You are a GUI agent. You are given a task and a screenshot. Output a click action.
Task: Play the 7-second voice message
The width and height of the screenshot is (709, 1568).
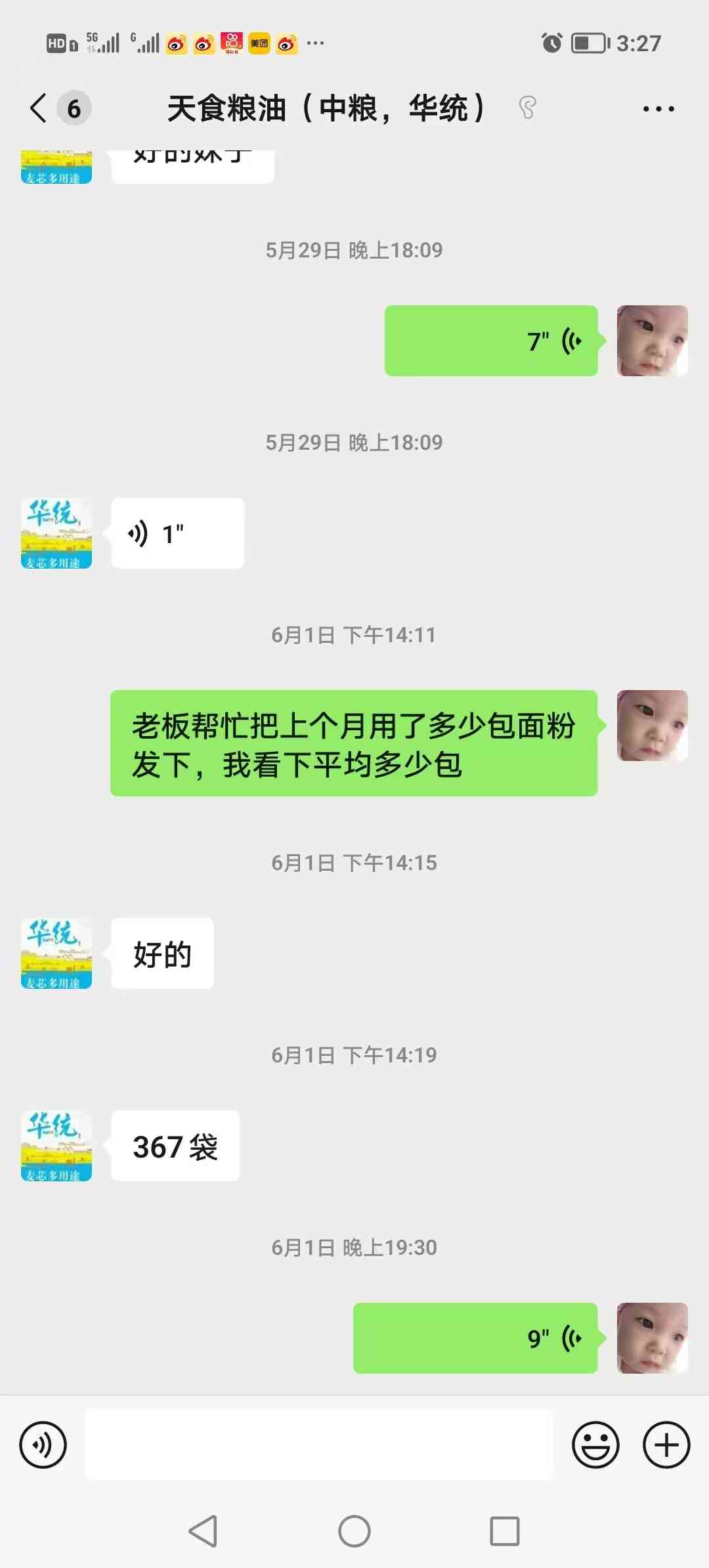tap(491, 341)
